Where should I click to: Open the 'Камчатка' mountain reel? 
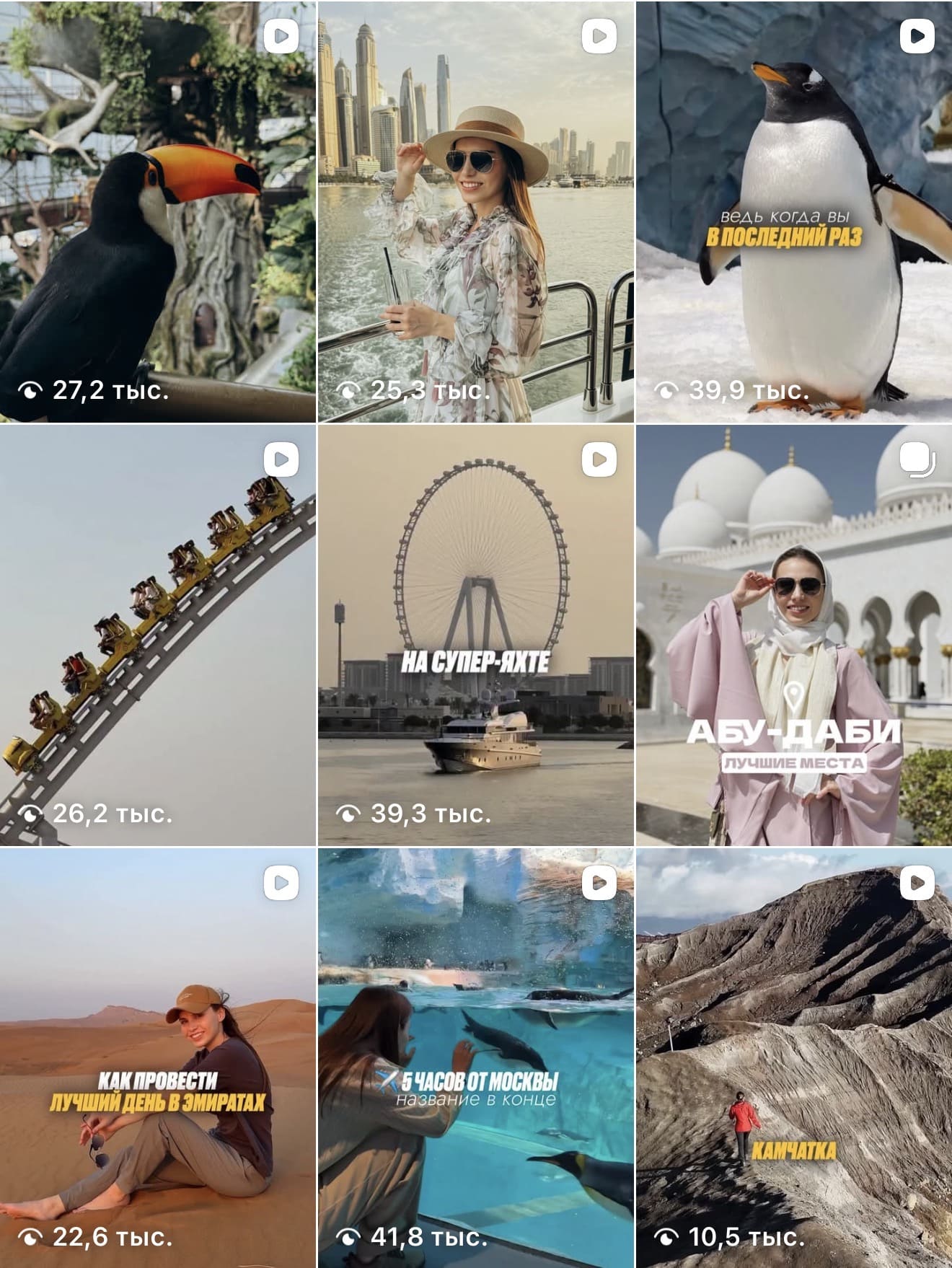click(794, 1057)
